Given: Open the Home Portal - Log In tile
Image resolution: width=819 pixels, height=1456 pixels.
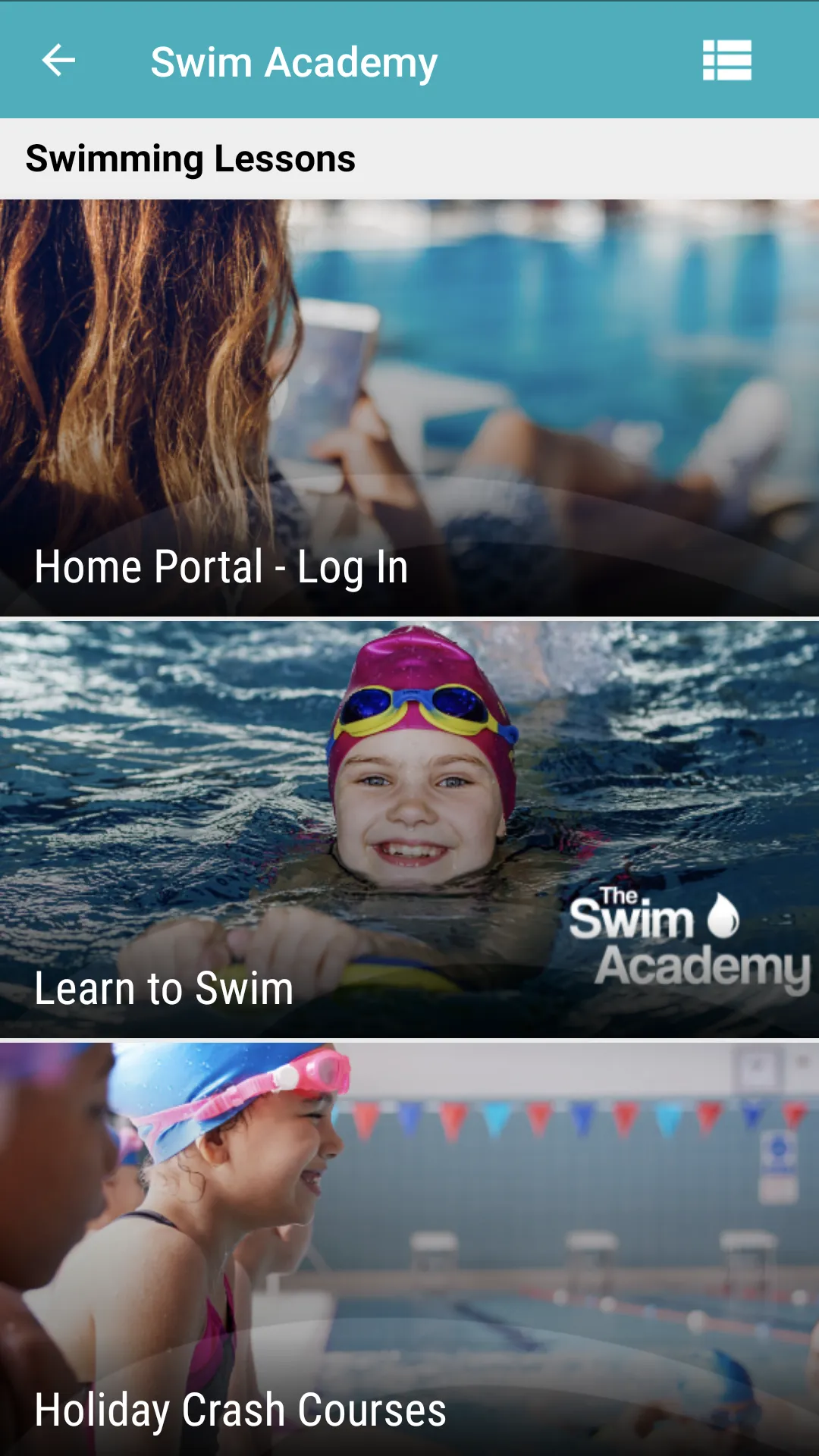Looking at the screenshot, I should pyautogui.click(x=409, y=408).
